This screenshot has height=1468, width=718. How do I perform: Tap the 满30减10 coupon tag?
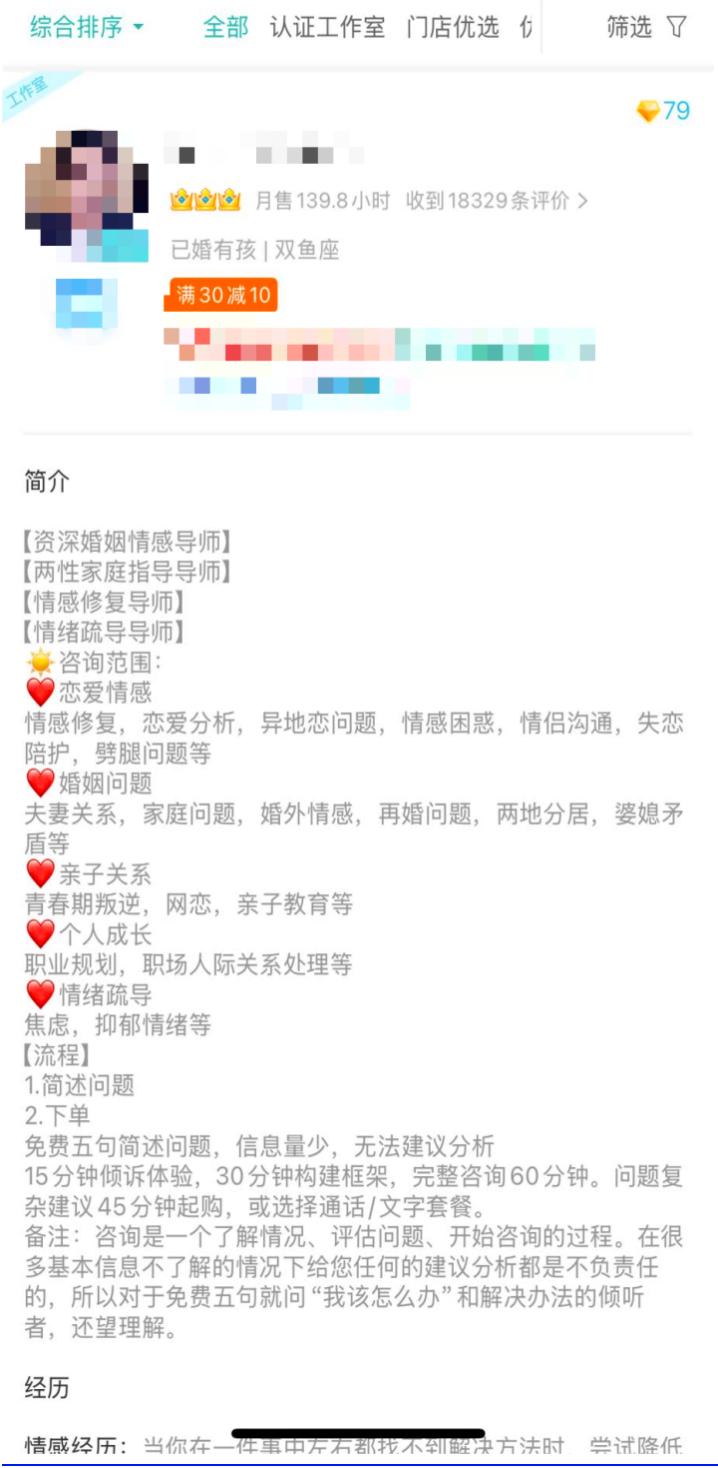(x=222, y=295)
